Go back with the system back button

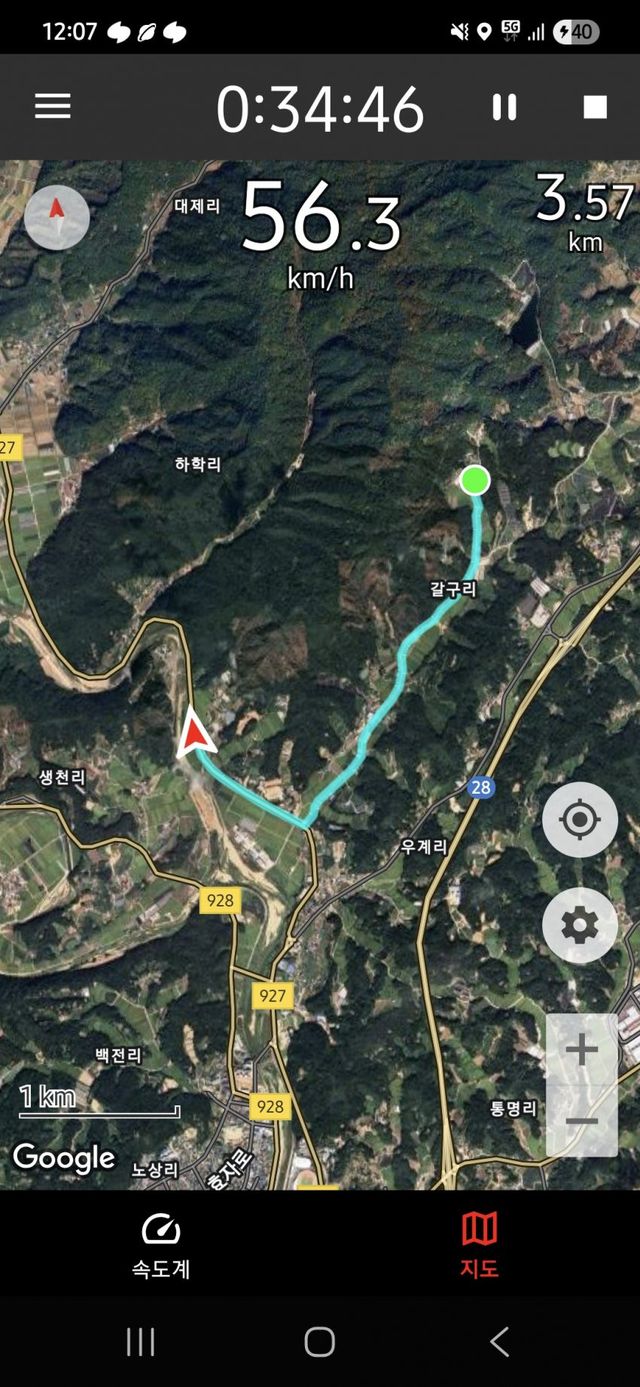pos(499,1342)
